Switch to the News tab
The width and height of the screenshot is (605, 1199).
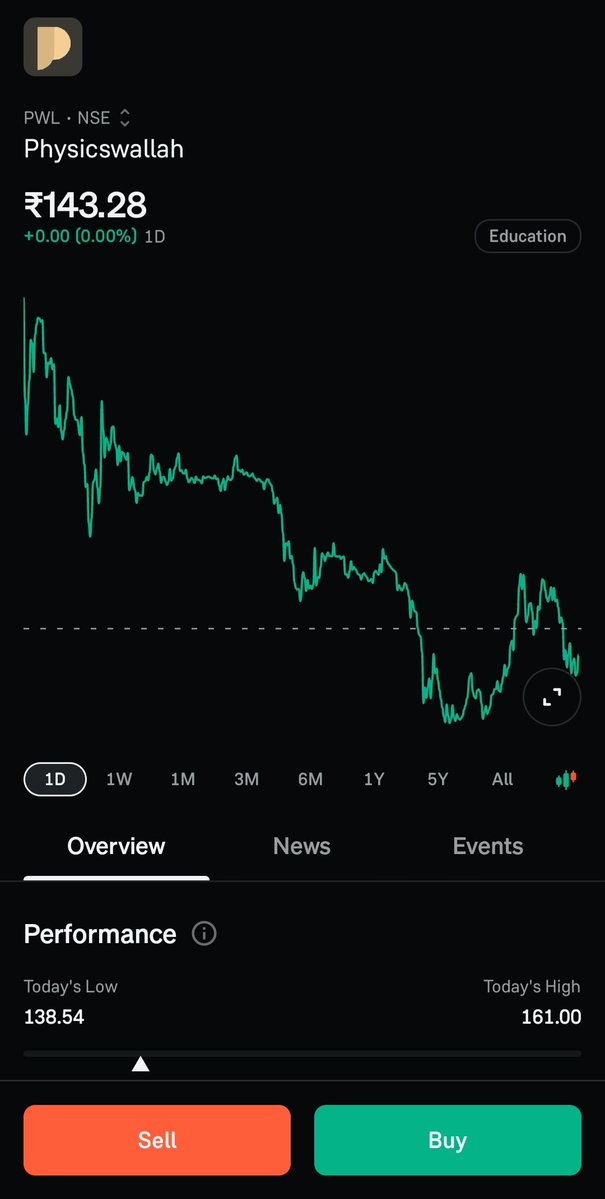(302, 846)
